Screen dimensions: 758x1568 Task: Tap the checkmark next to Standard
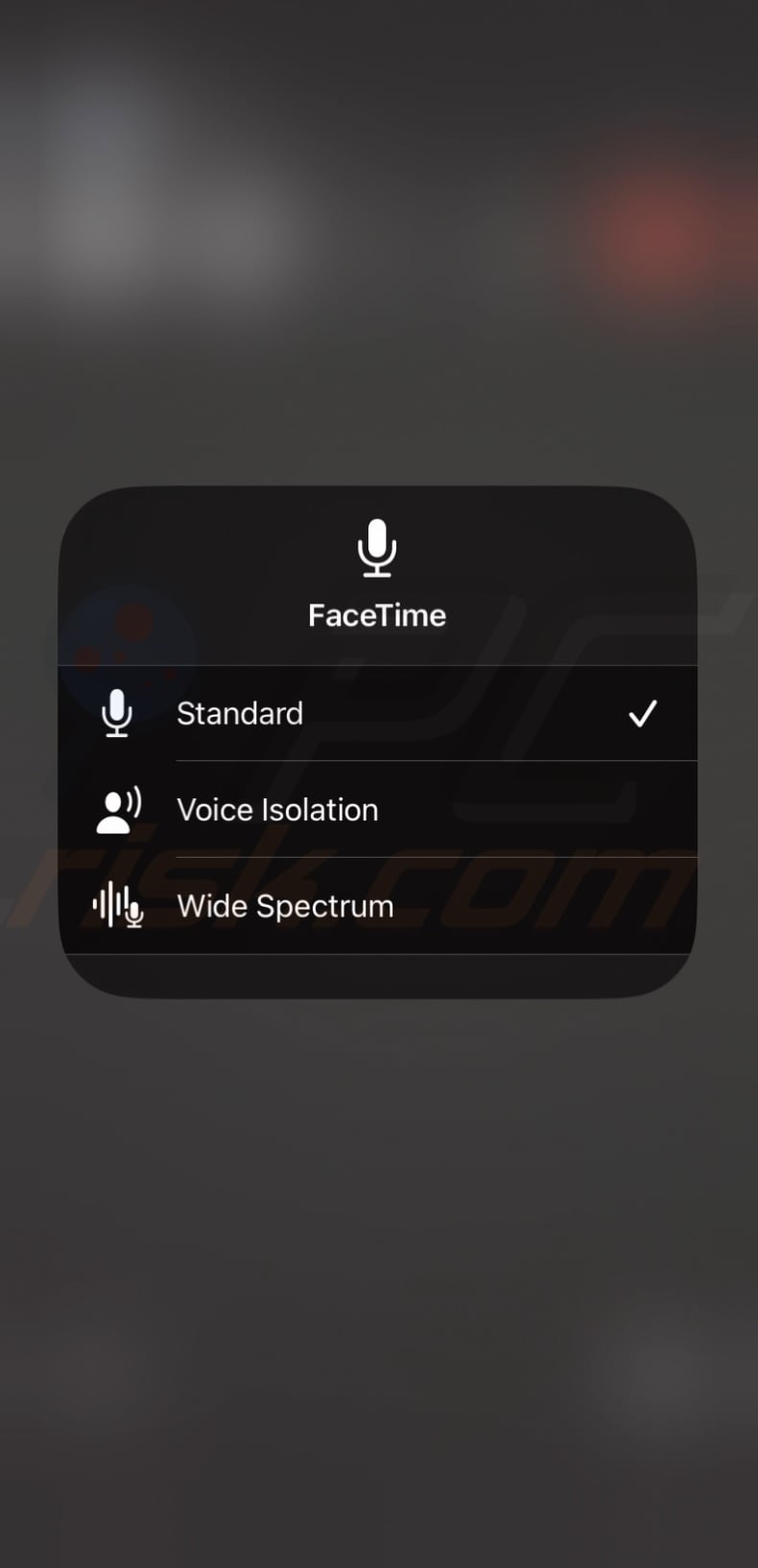pyautogui.click(x=643, y=712)
